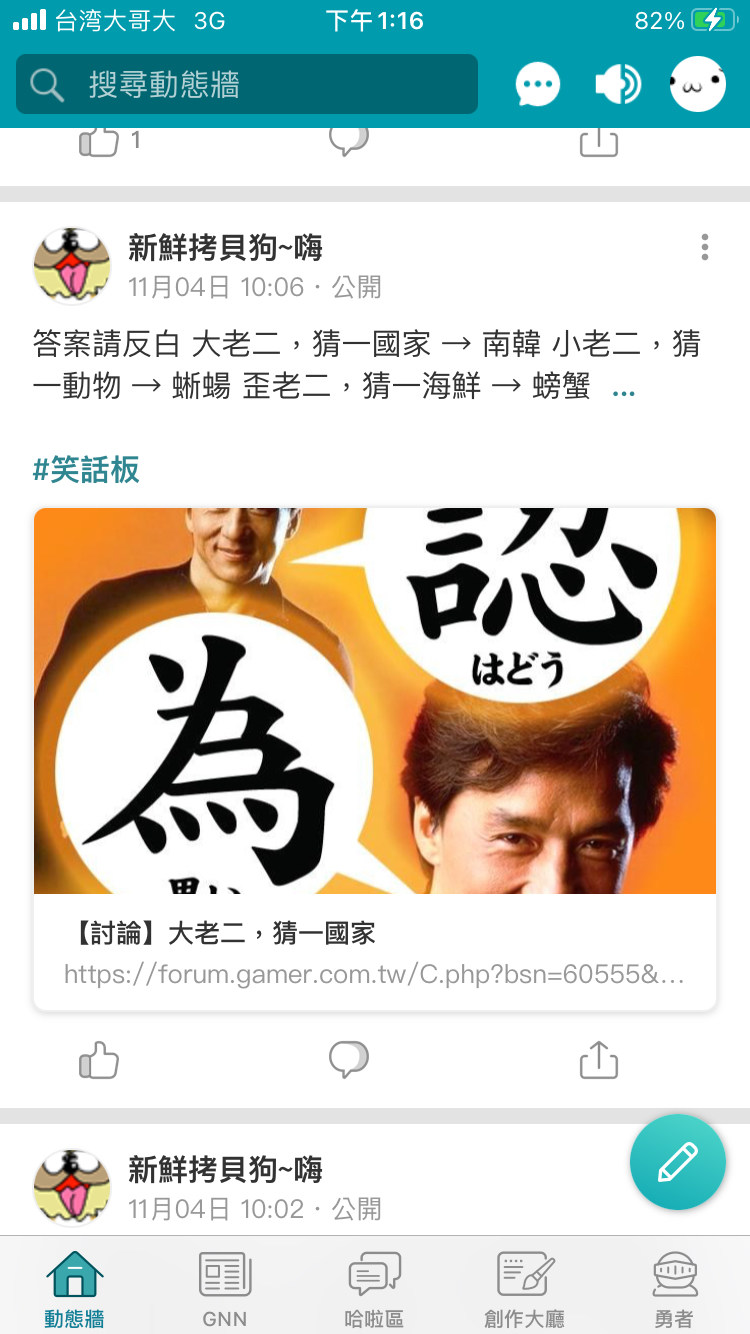Like the top post showing 1 like
This screenshot has height=1334, width=750.
[x=99, y=142]
